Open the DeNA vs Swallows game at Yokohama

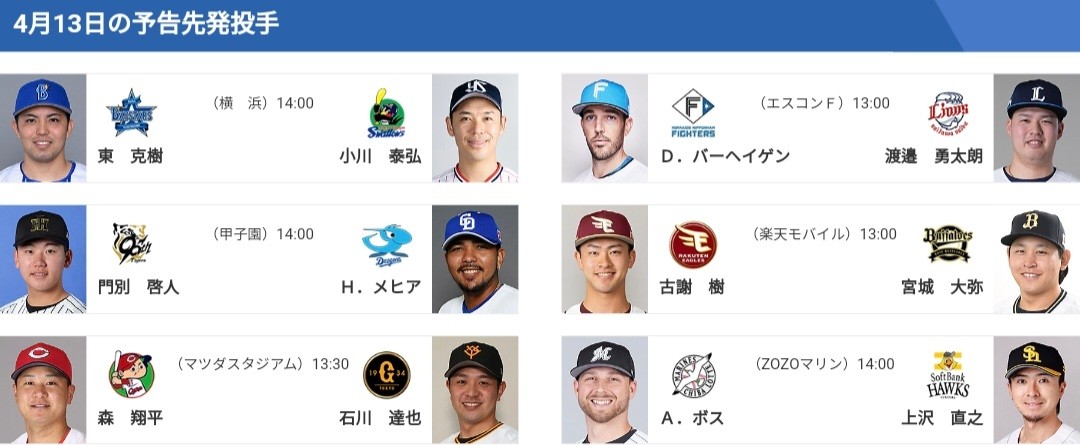[x=260, y=128]
